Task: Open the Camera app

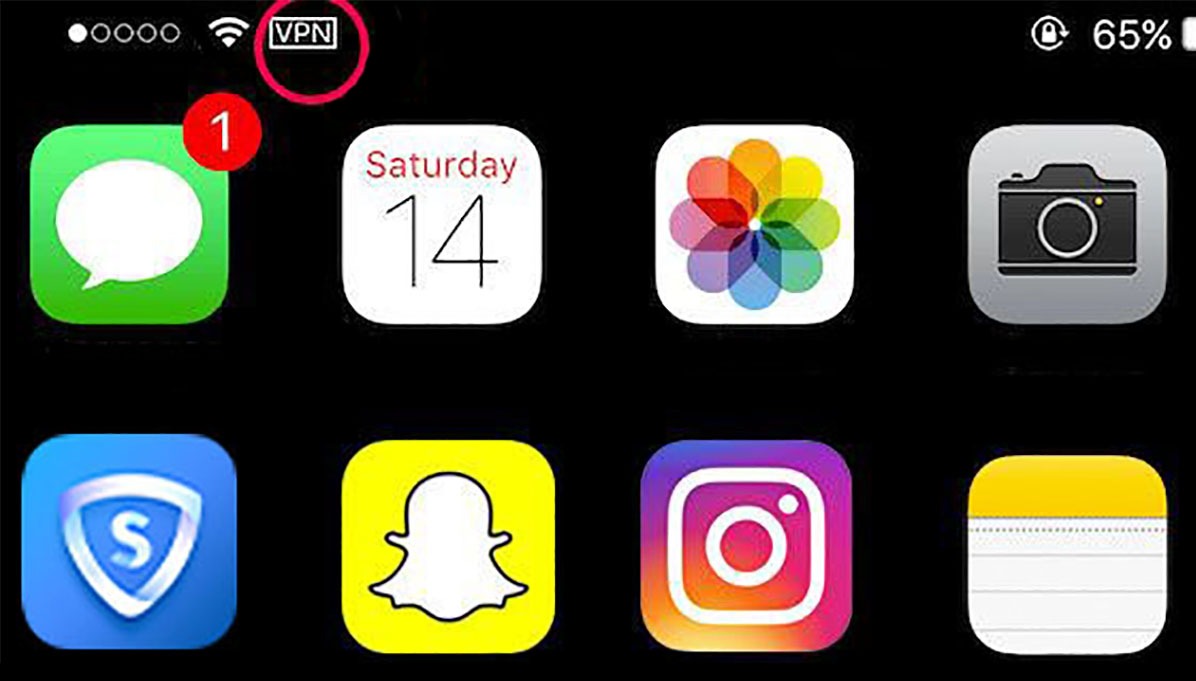Action: 1067,224
